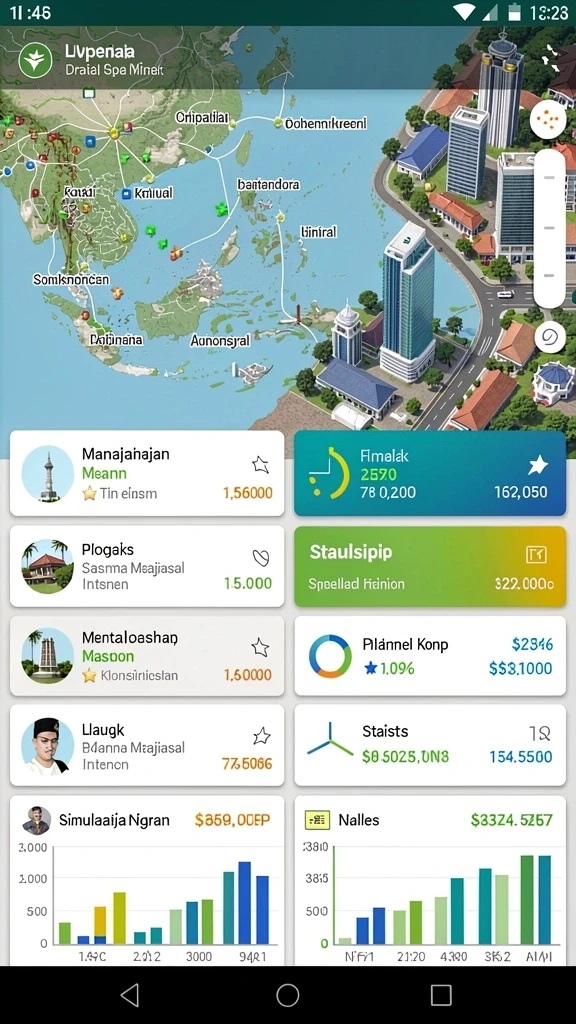Open the Staulsipip card
576x1024 pixels.
pyautogui.click(x=430, y=567)
